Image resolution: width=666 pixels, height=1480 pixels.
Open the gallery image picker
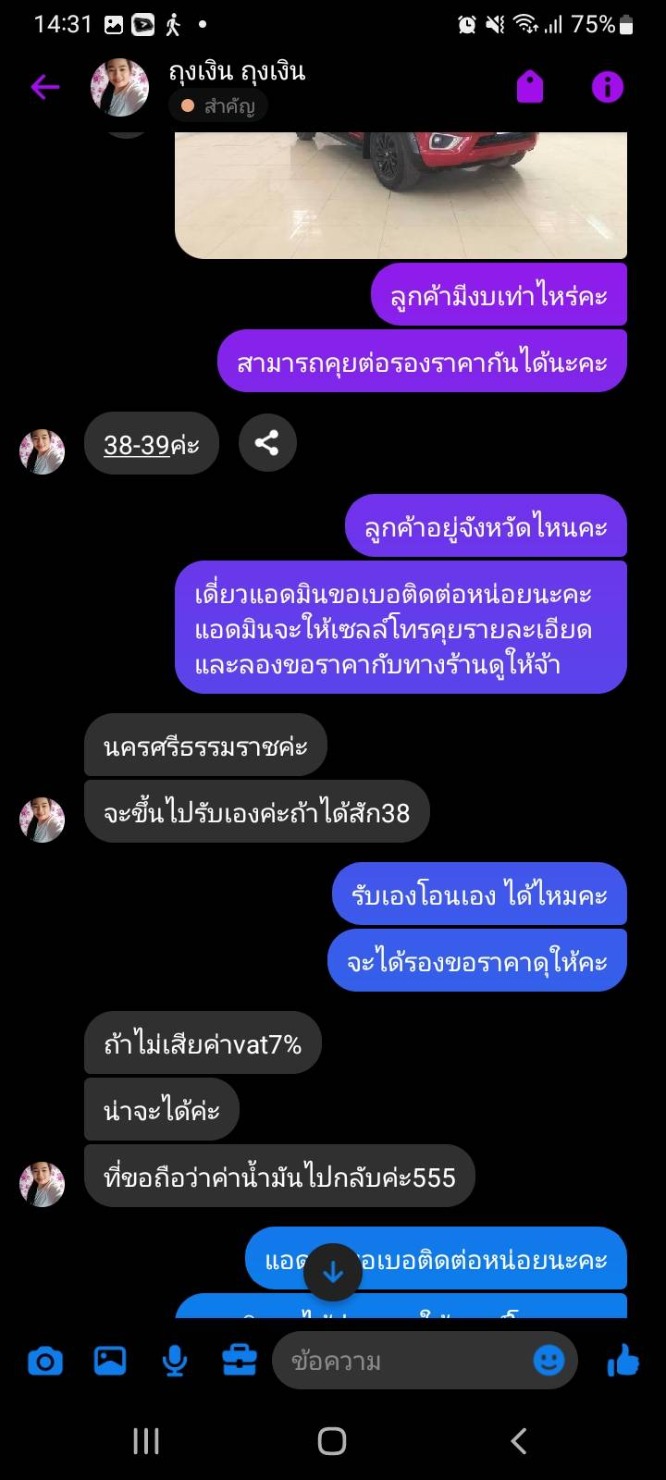pyautogui.click(x=110, y=1360)
